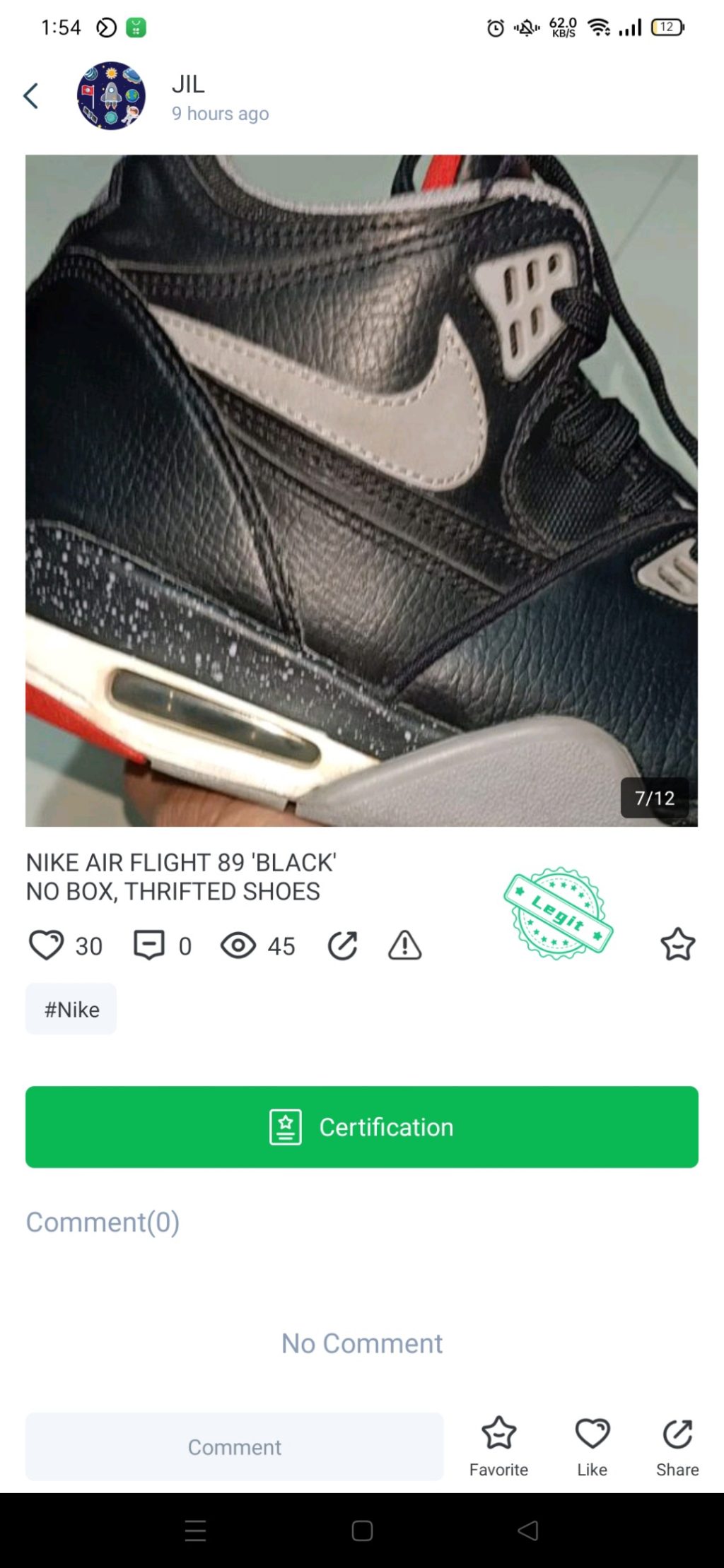Open JIL's profile avatar
The image size is (724, 1568).
click(x=111, y=96)
